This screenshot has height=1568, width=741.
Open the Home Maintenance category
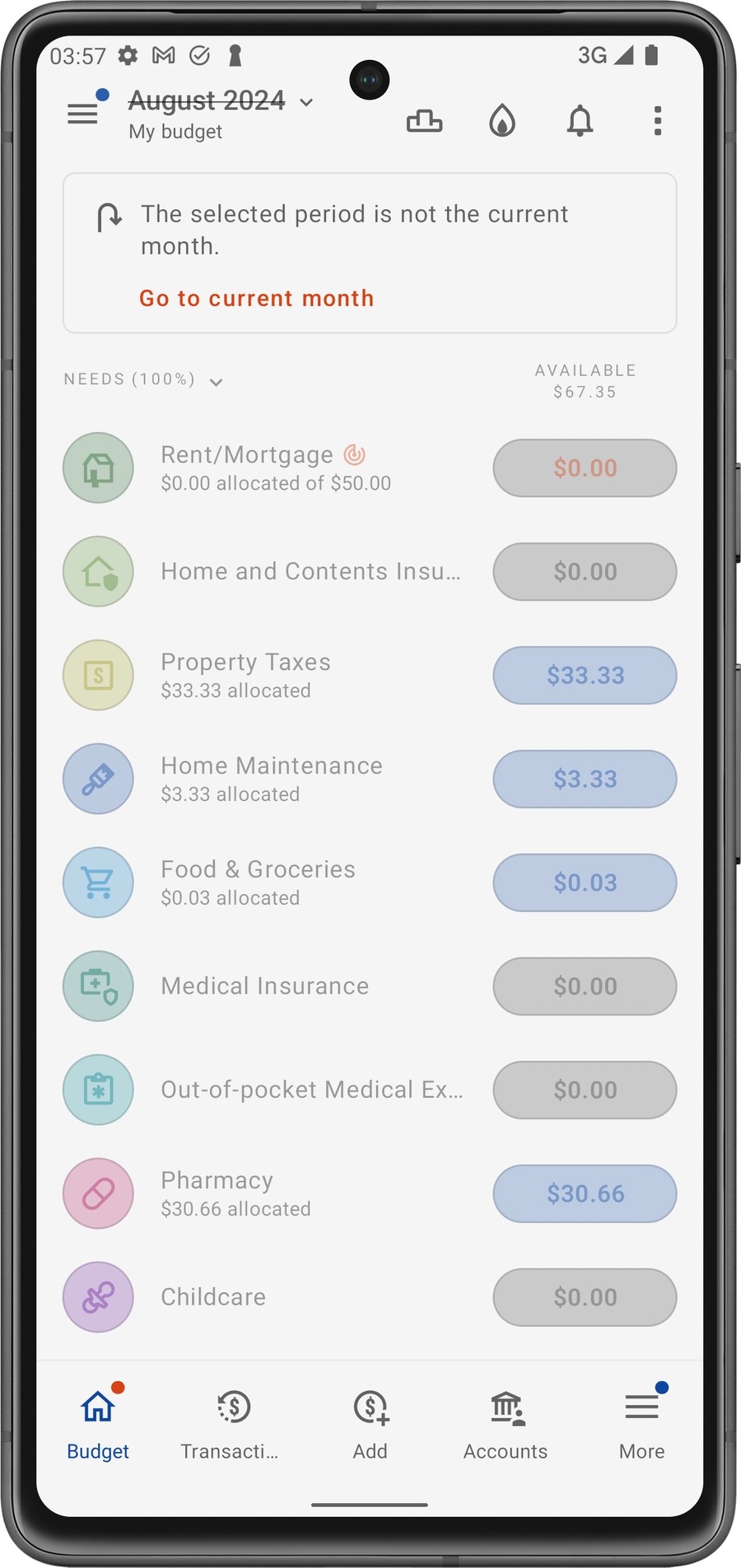272,779
